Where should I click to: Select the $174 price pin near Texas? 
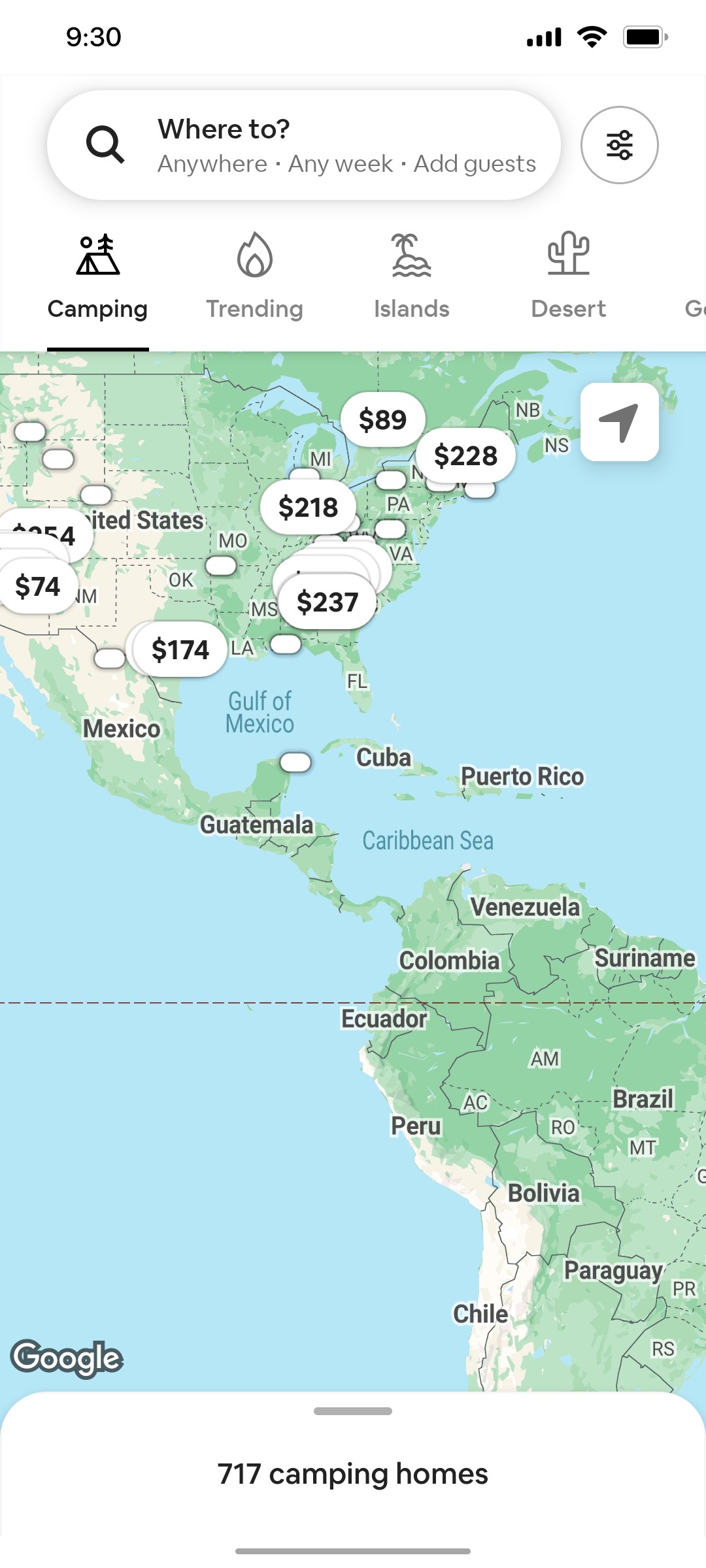pos(178,649)
